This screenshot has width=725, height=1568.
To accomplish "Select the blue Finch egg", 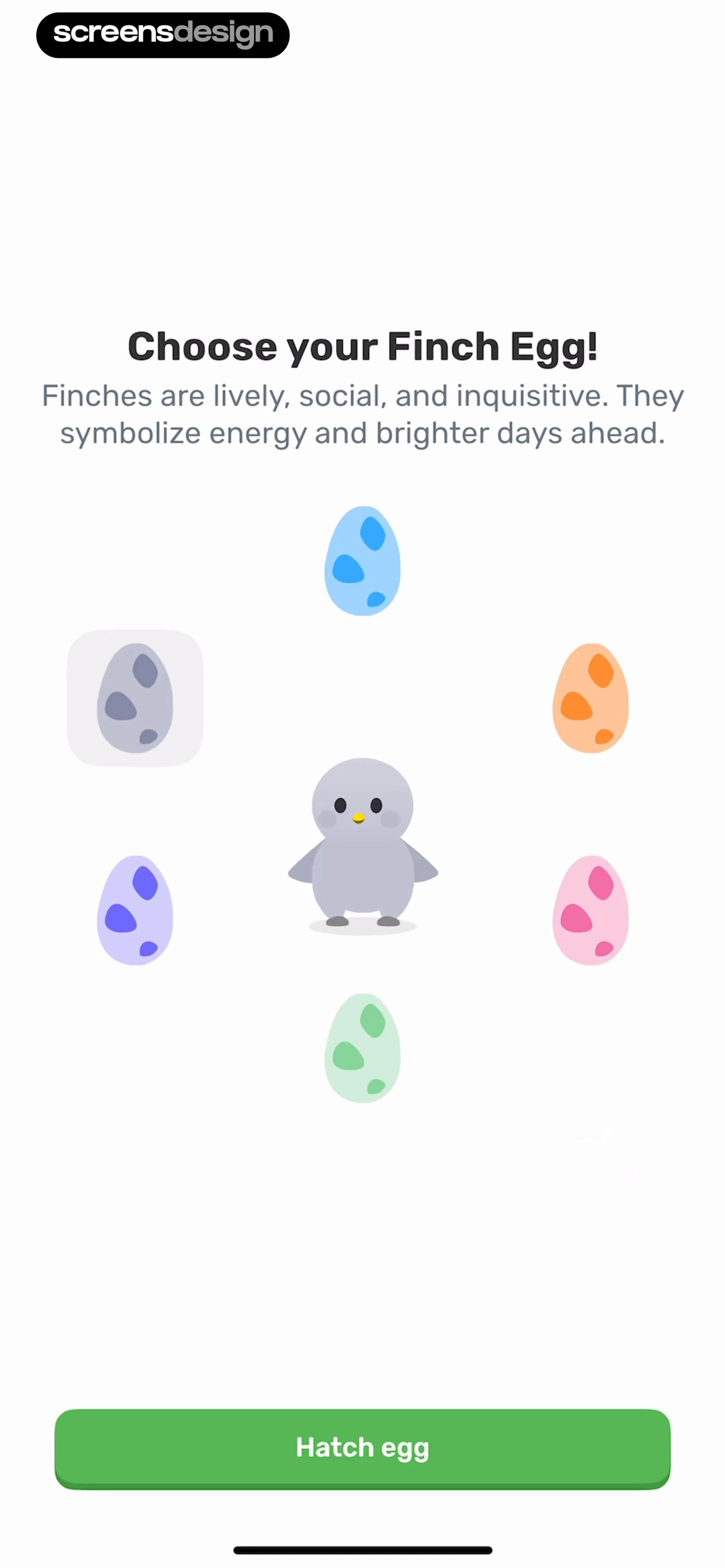I will [x=362, y=561].
